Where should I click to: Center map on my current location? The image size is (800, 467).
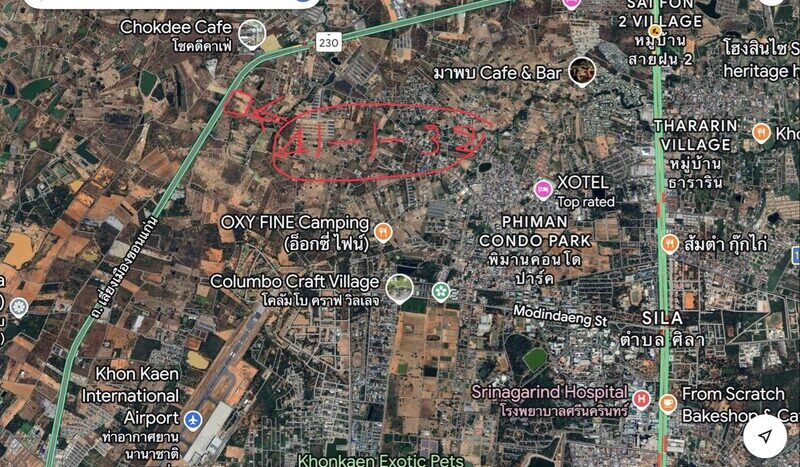(x=765, y=436)
